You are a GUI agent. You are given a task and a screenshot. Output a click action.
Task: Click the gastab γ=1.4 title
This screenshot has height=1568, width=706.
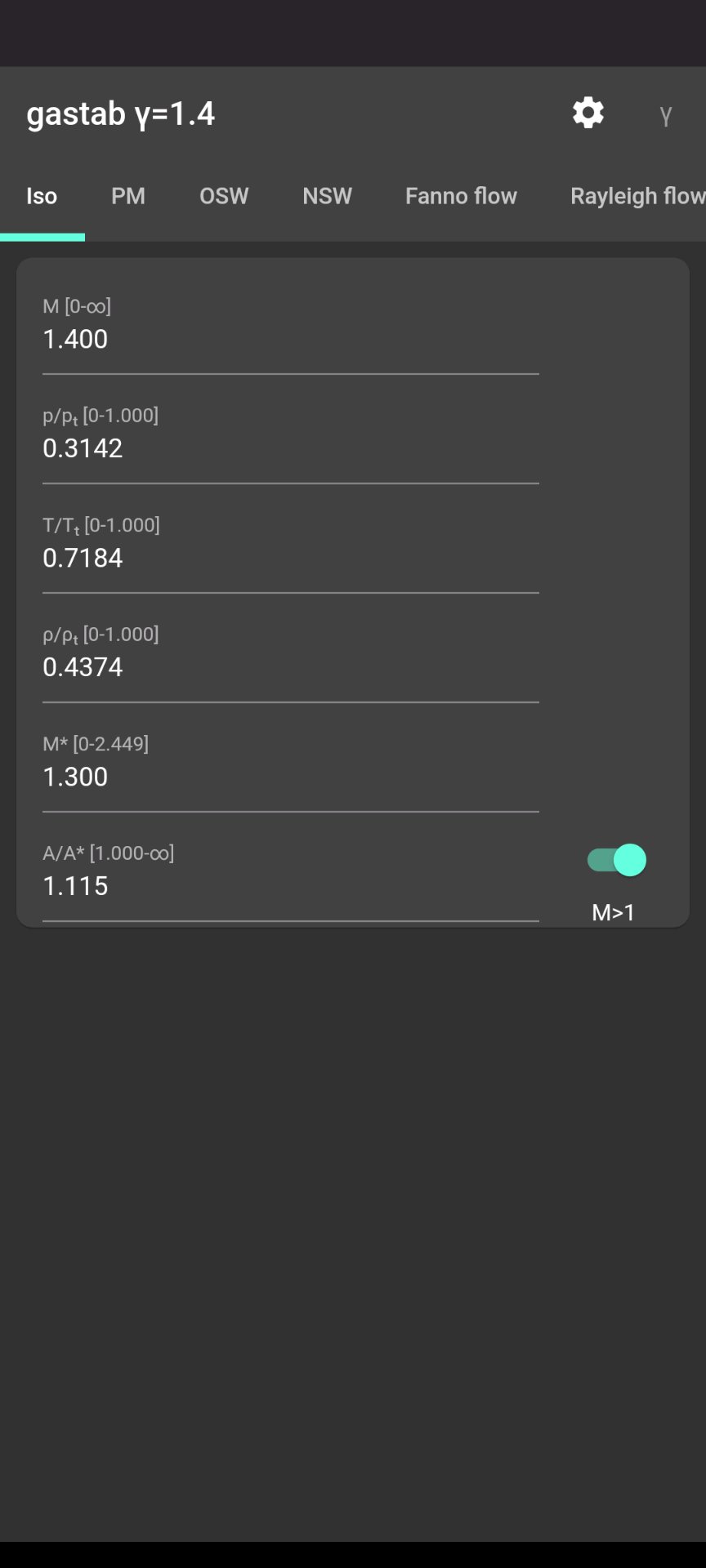coord(121,114)
